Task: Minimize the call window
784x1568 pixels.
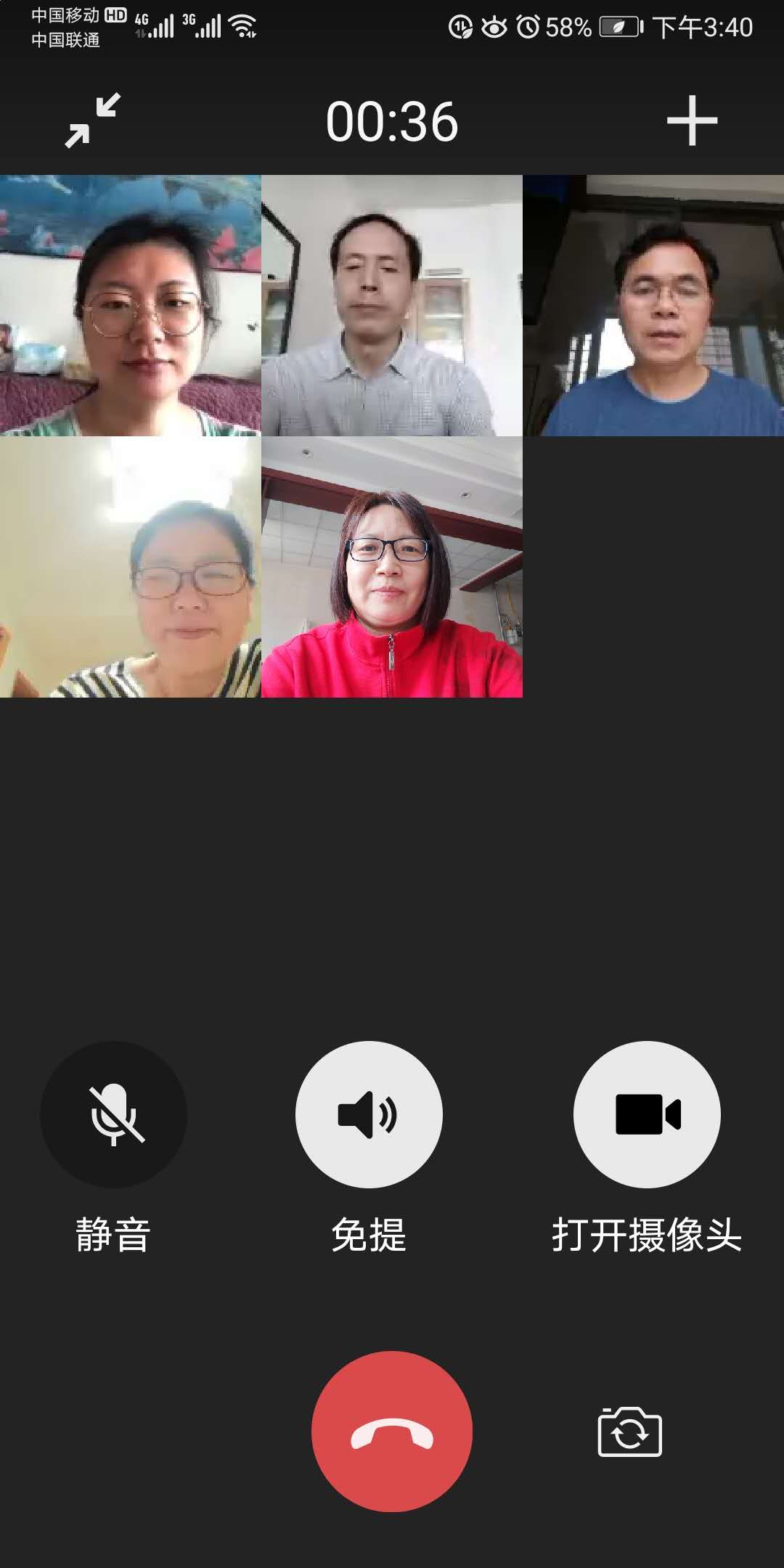Action: pyautogui.click(x=92, y=121)
